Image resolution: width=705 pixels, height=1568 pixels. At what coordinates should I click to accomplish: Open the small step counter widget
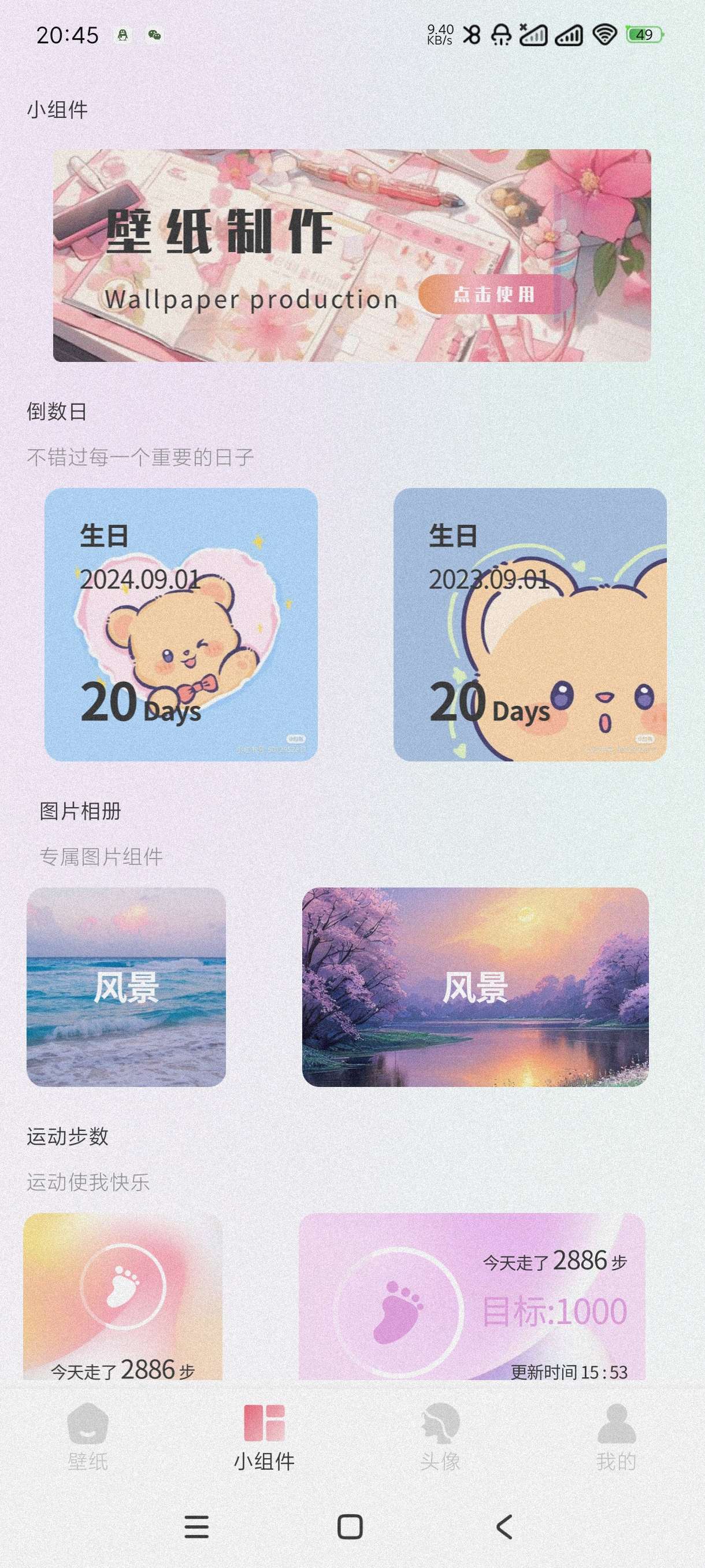pyautogui.click(x=123, y=1296)
